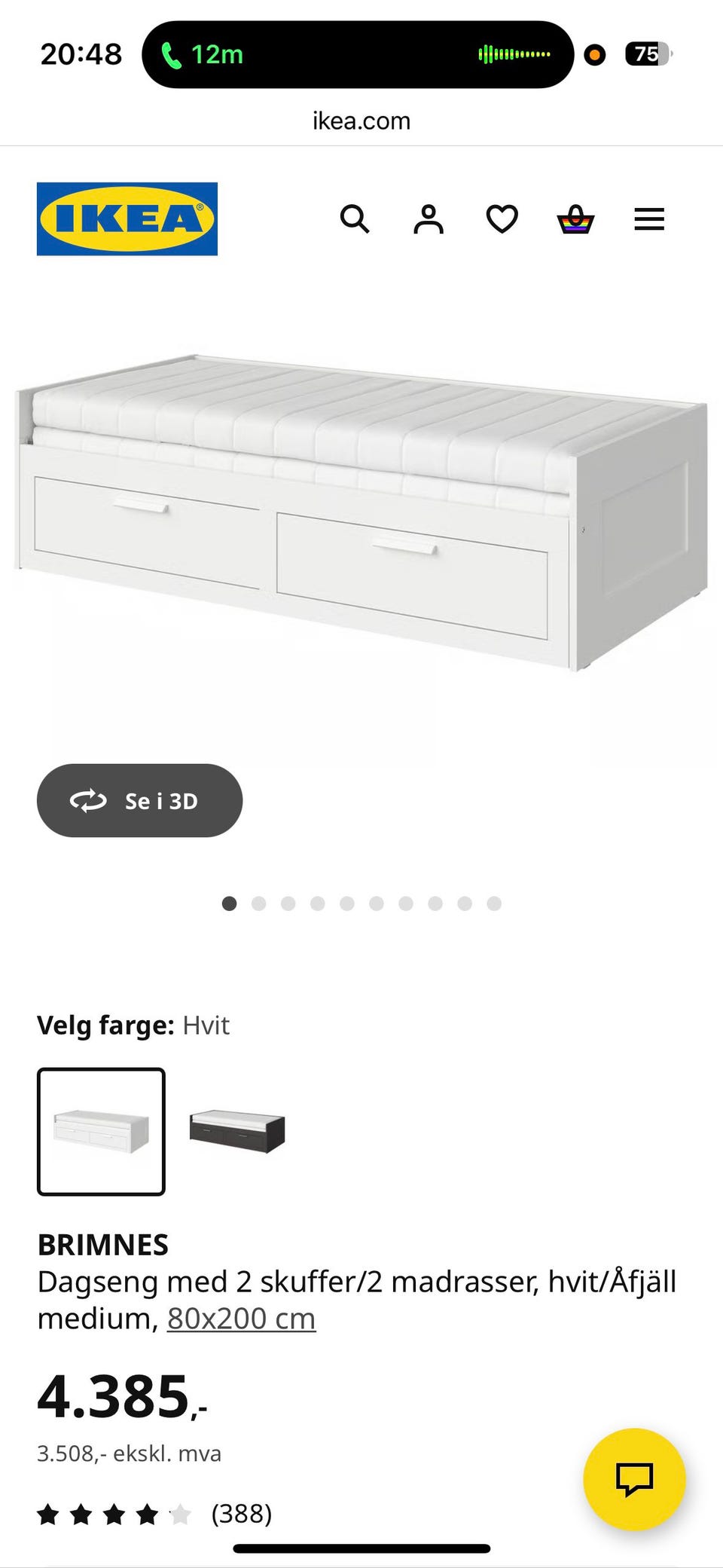The width and height of the screenshot is (723, 1568).
Task: Tap the fifth star in the rating
Action: 181,1512
